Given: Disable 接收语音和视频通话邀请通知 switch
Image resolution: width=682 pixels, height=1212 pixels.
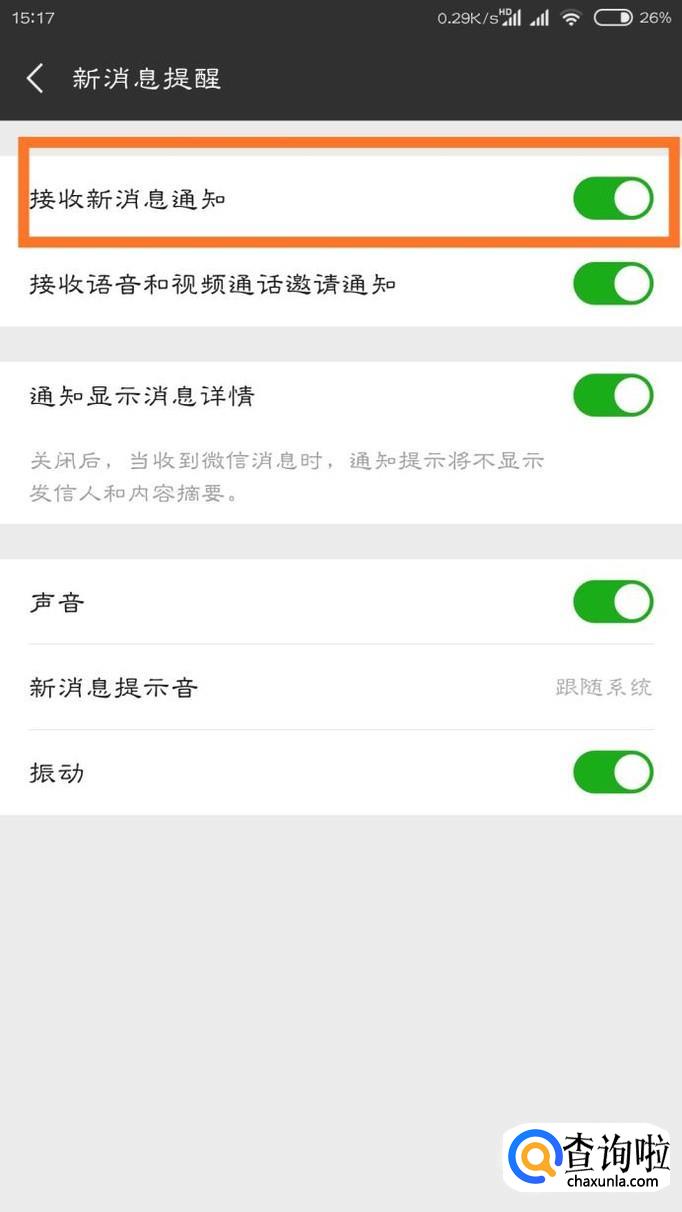Looking at the screenshot, I should tap(612, 284).
